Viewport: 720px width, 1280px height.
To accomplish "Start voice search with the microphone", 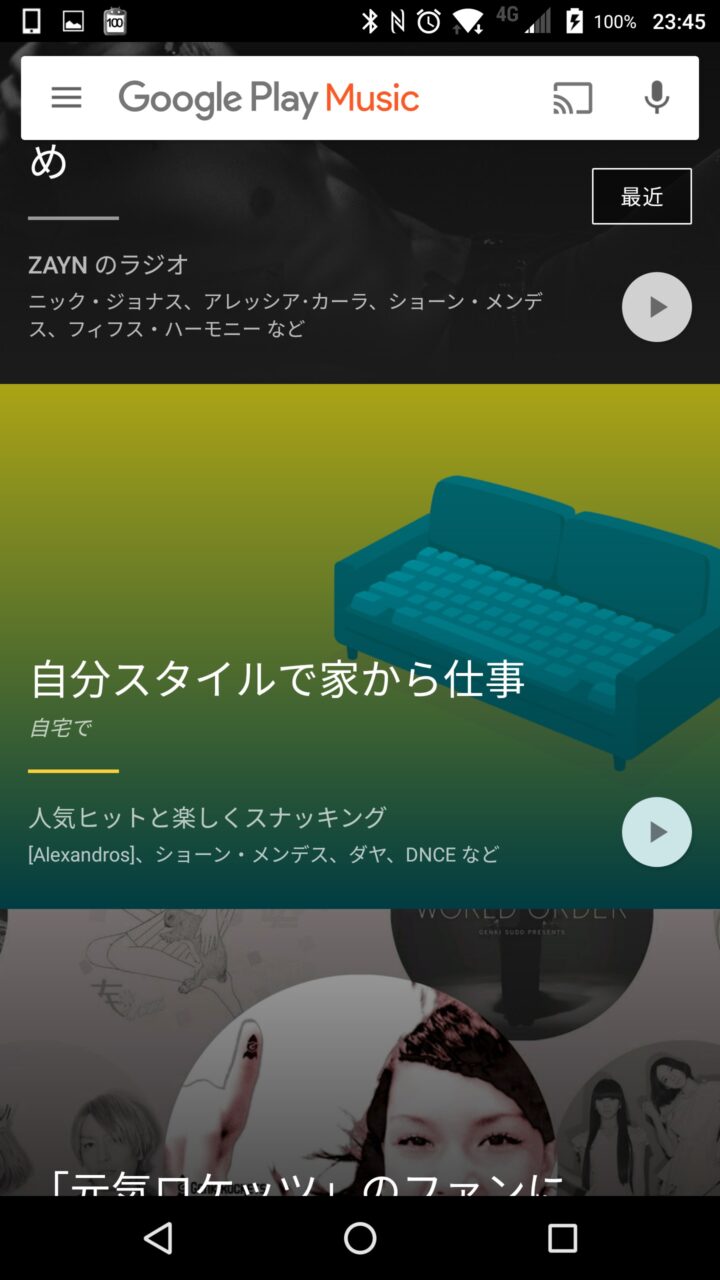I will [x=656, y=98].
